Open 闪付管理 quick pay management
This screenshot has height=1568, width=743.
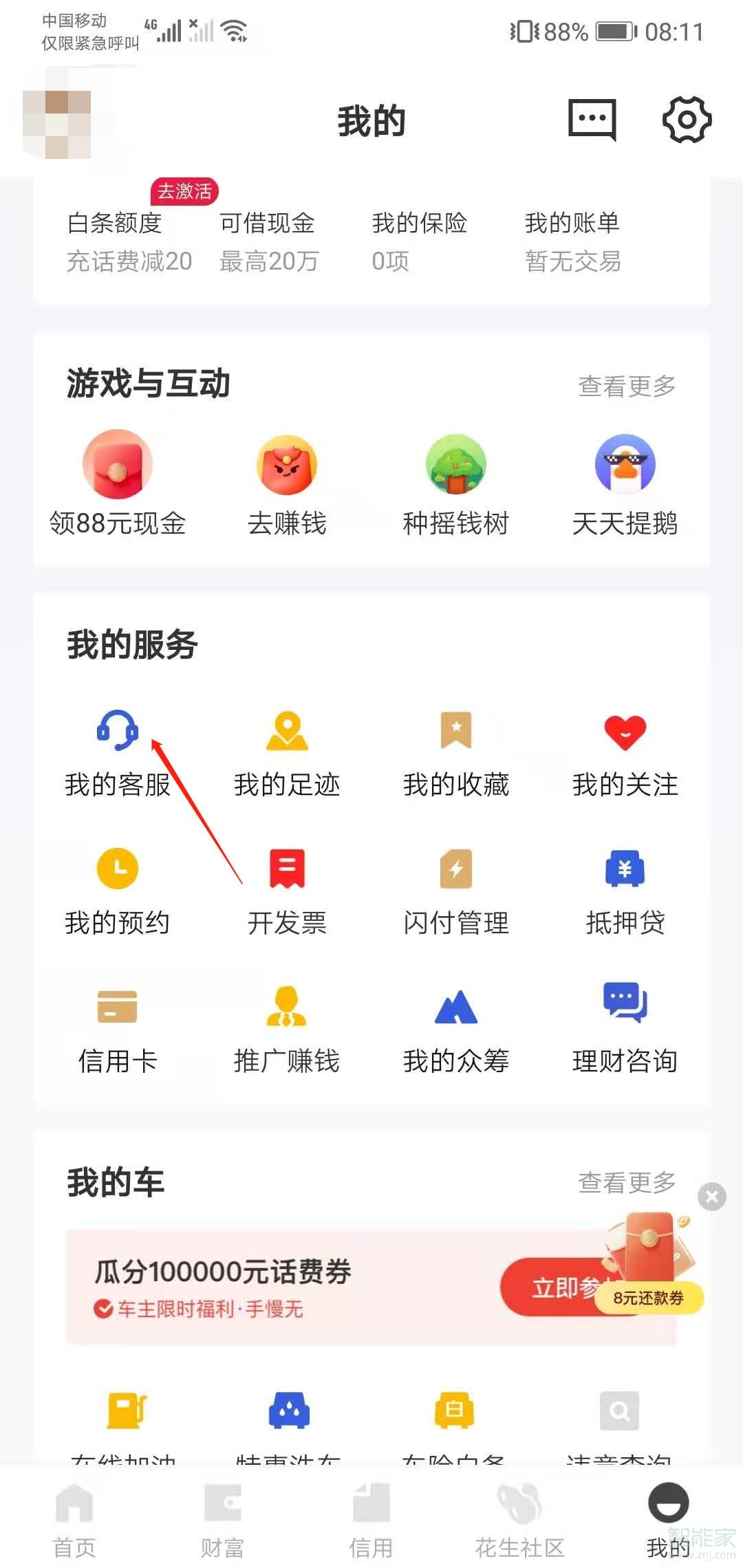point(455,870)
